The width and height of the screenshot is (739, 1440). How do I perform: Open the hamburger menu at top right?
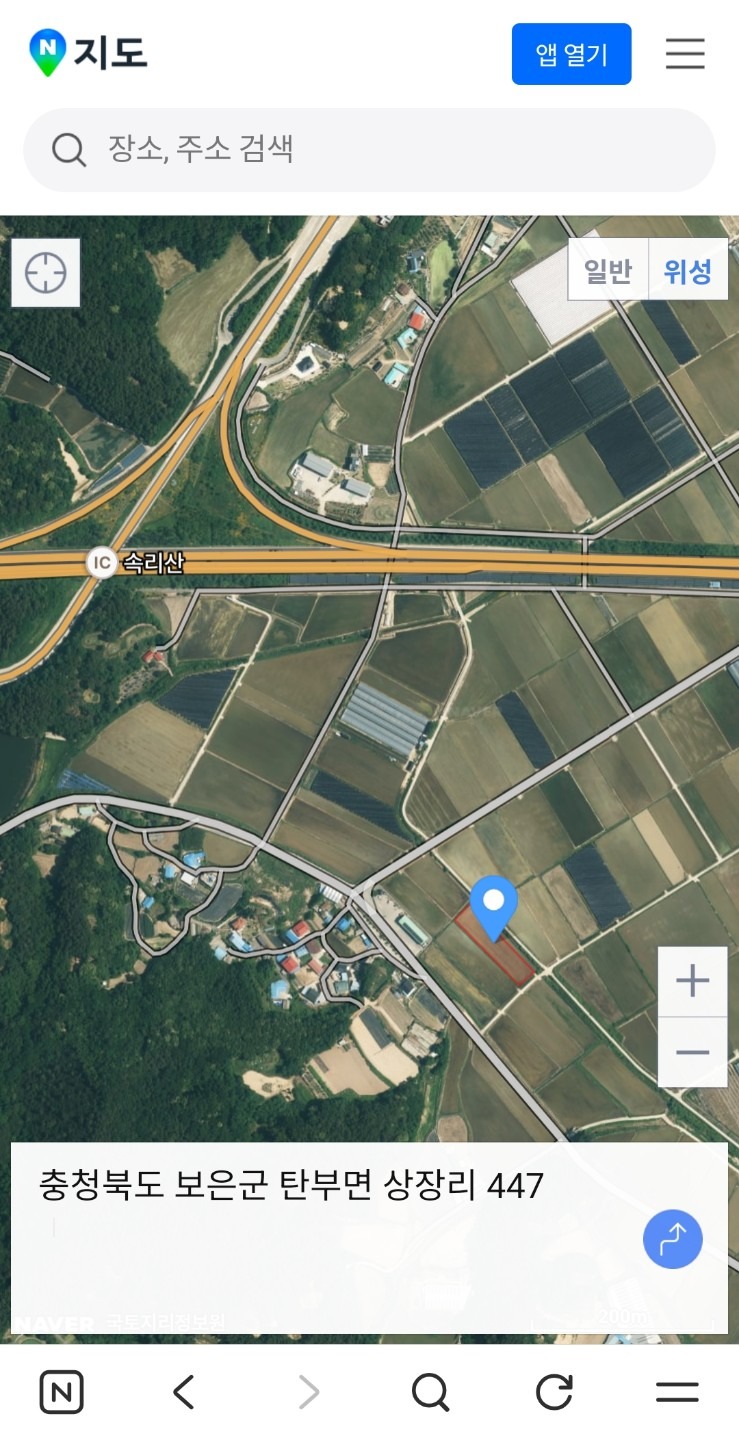(x=685, y=54)
